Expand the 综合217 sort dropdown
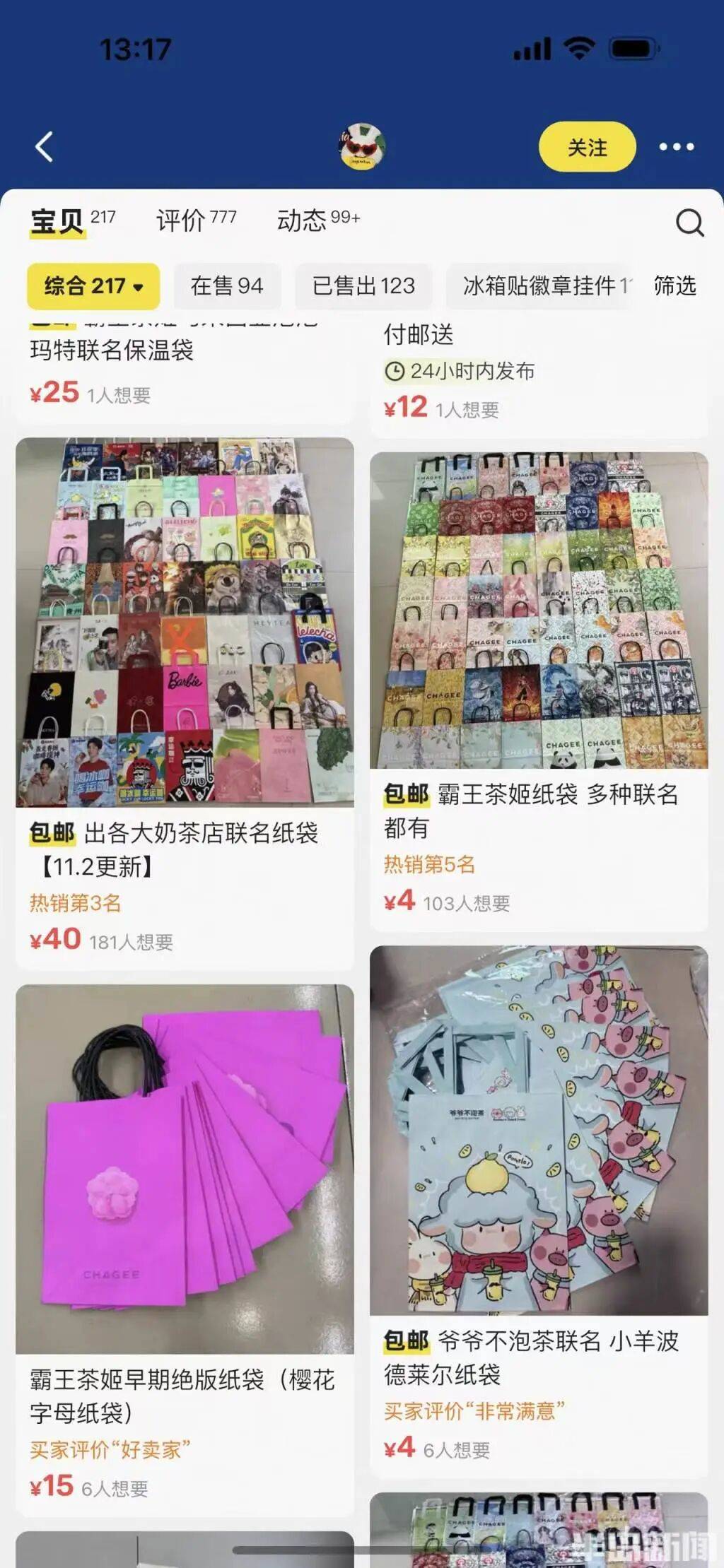Viewport: 724px width, 1568px height. tap(93, 285)
